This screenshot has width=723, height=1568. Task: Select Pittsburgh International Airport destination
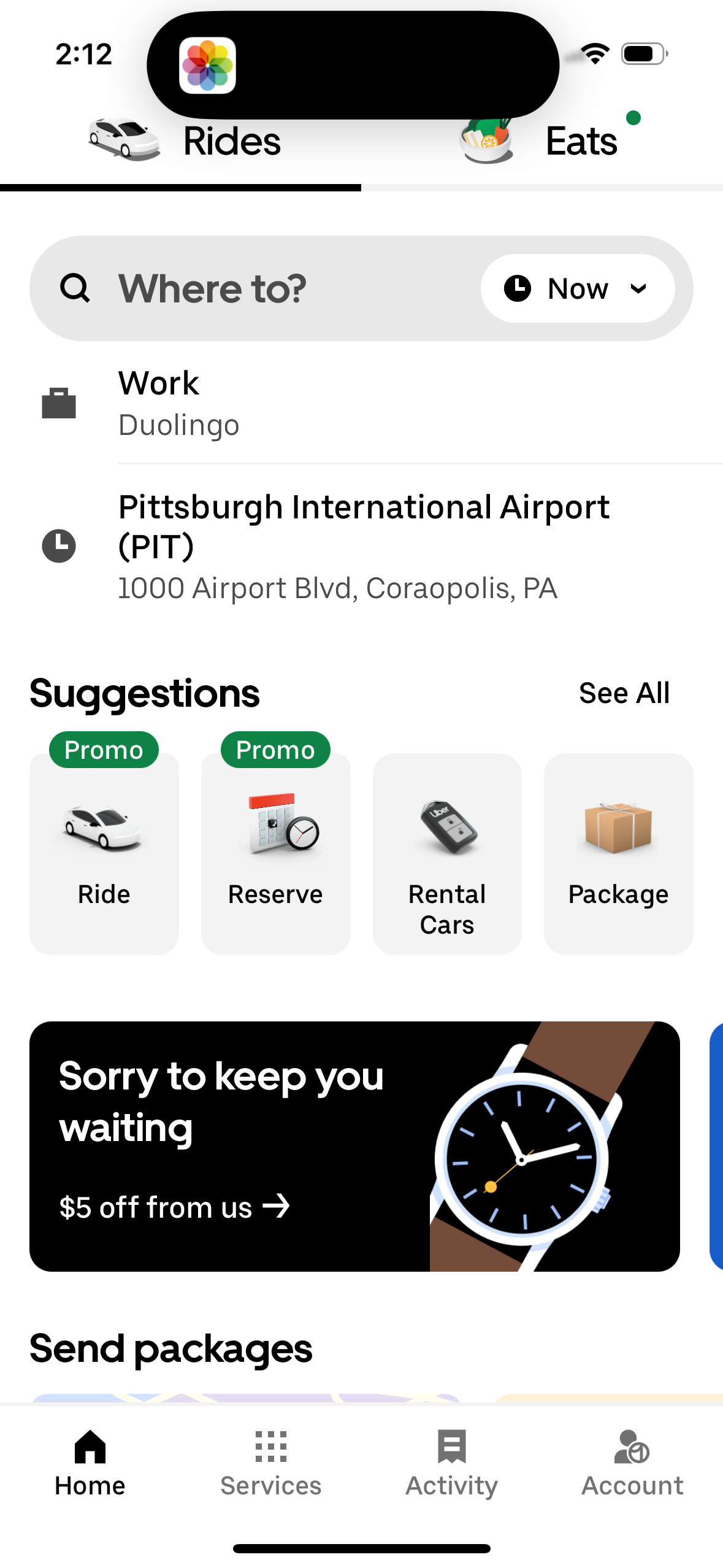[x=364, y=545]
